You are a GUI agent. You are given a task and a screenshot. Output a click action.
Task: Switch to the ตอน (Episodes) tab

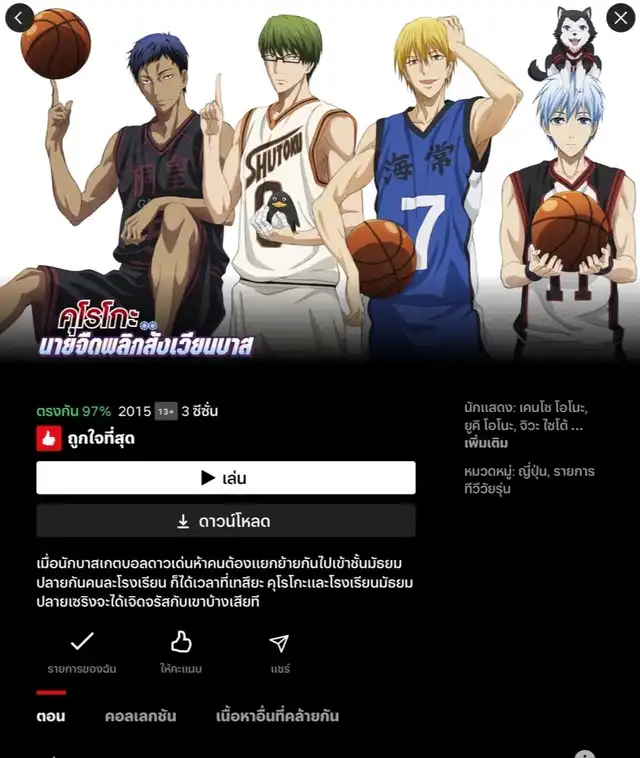[51, 716]
